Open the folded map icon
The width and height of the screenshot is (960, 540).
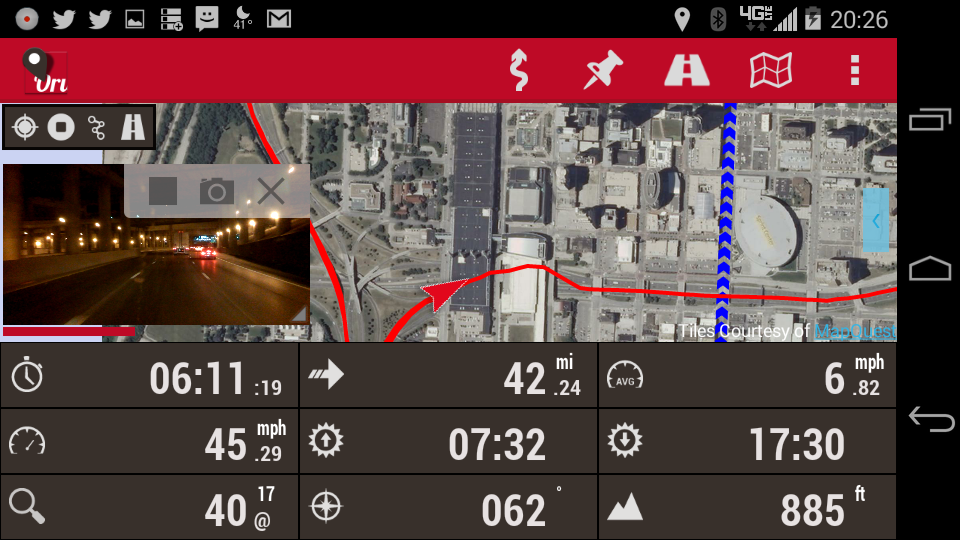(x=771, y=70)
